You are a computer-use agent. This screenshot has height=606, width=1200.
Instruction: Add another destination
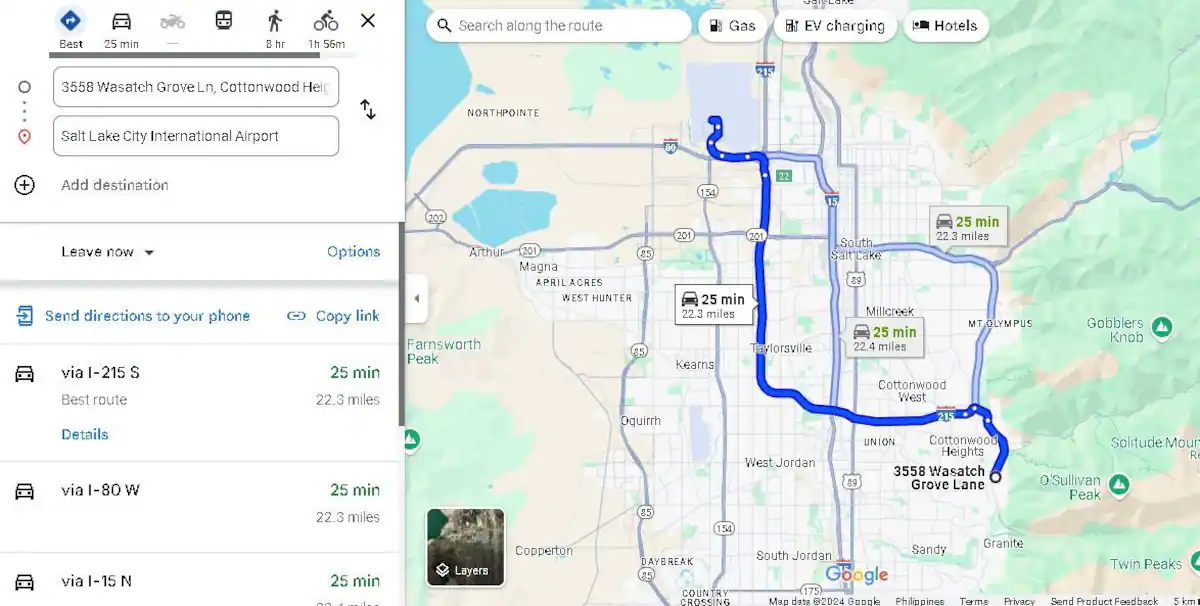click(114, 185)
